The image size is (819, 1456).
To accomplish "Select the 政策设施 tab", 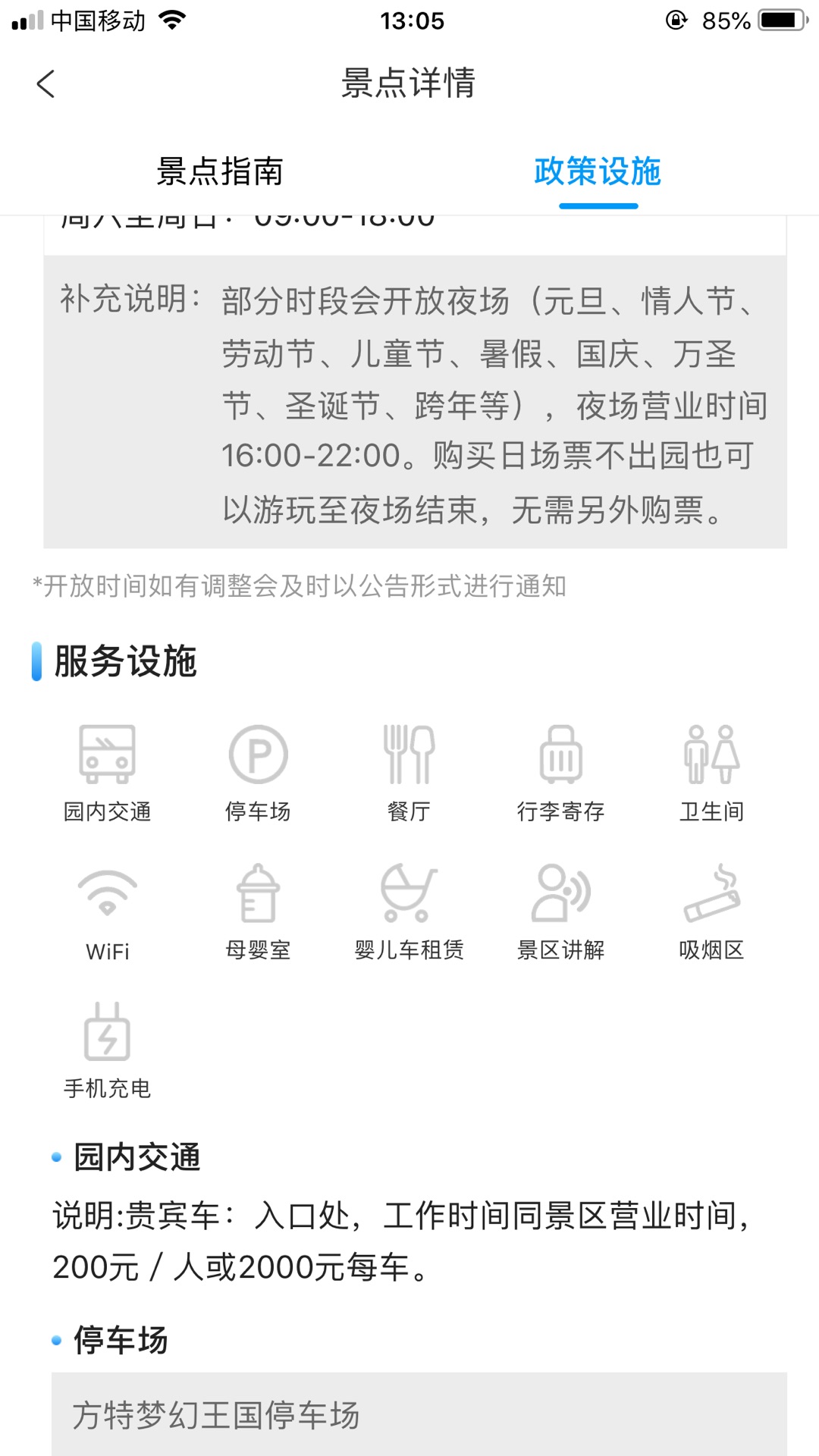I will point(598,171).
